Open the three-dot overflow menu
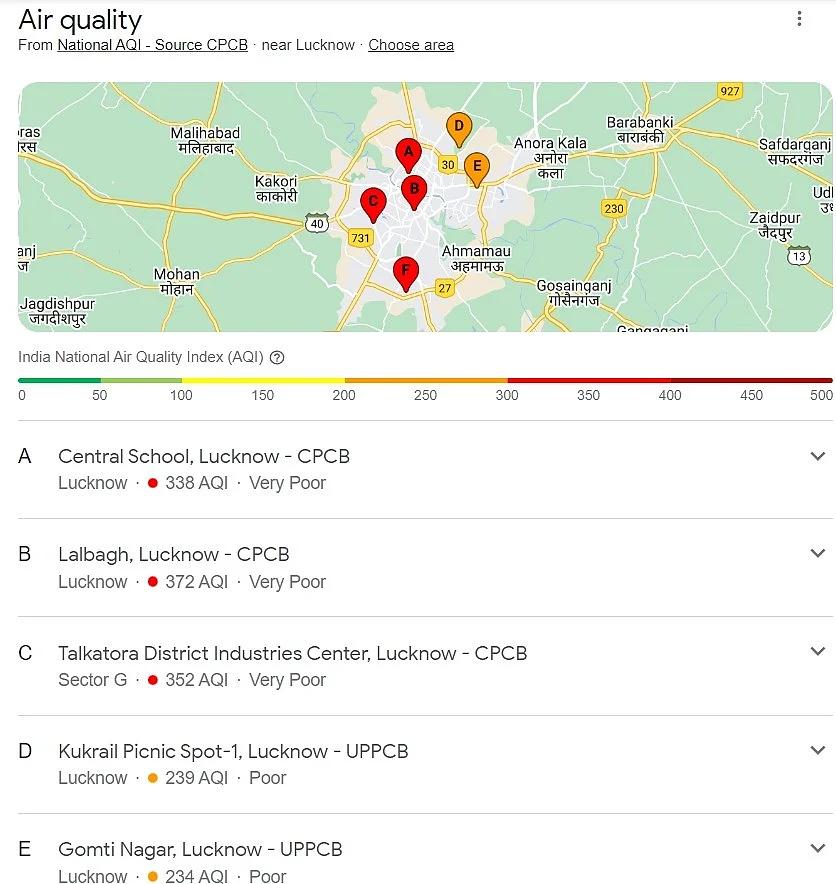 [x=799, y=19]
